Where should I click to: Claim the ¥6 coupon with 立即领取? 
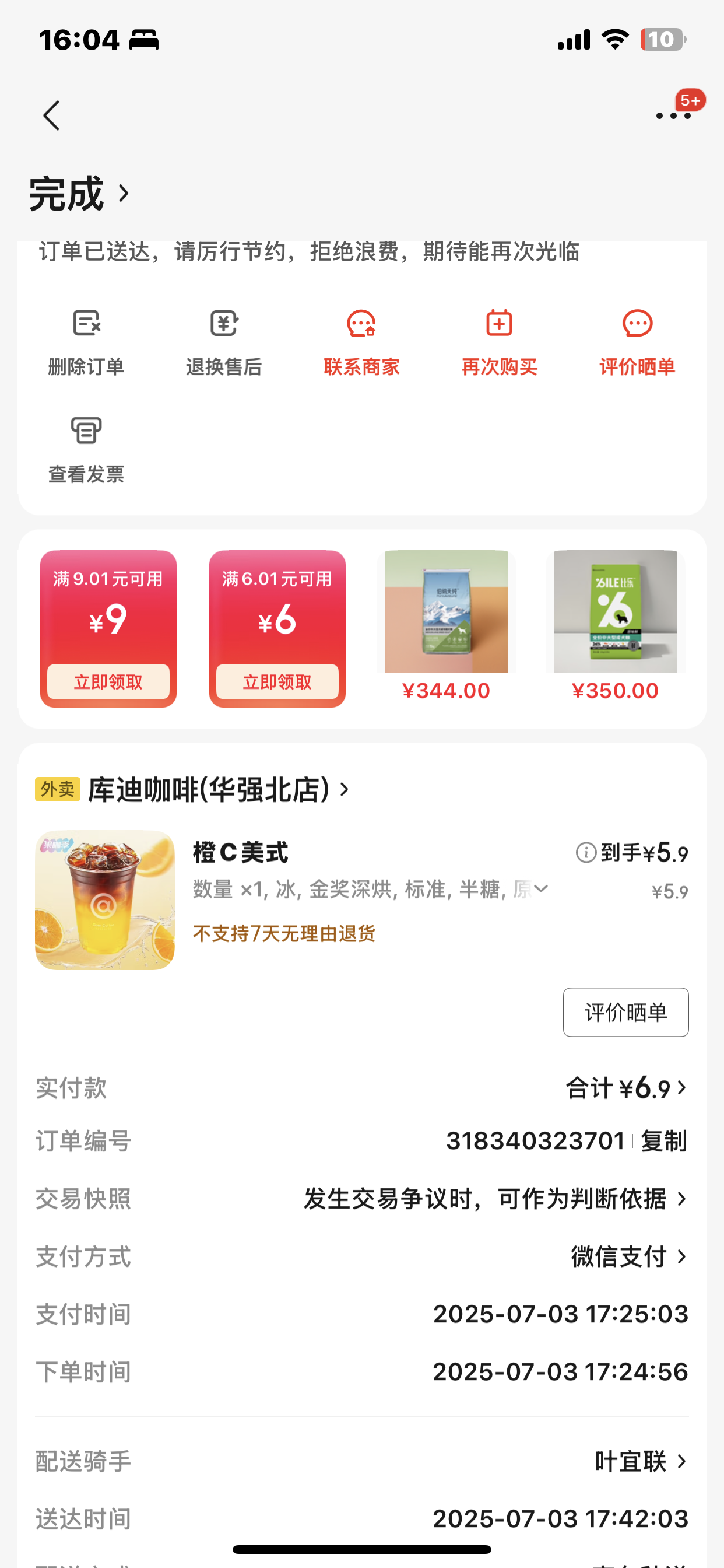(277, 682)
